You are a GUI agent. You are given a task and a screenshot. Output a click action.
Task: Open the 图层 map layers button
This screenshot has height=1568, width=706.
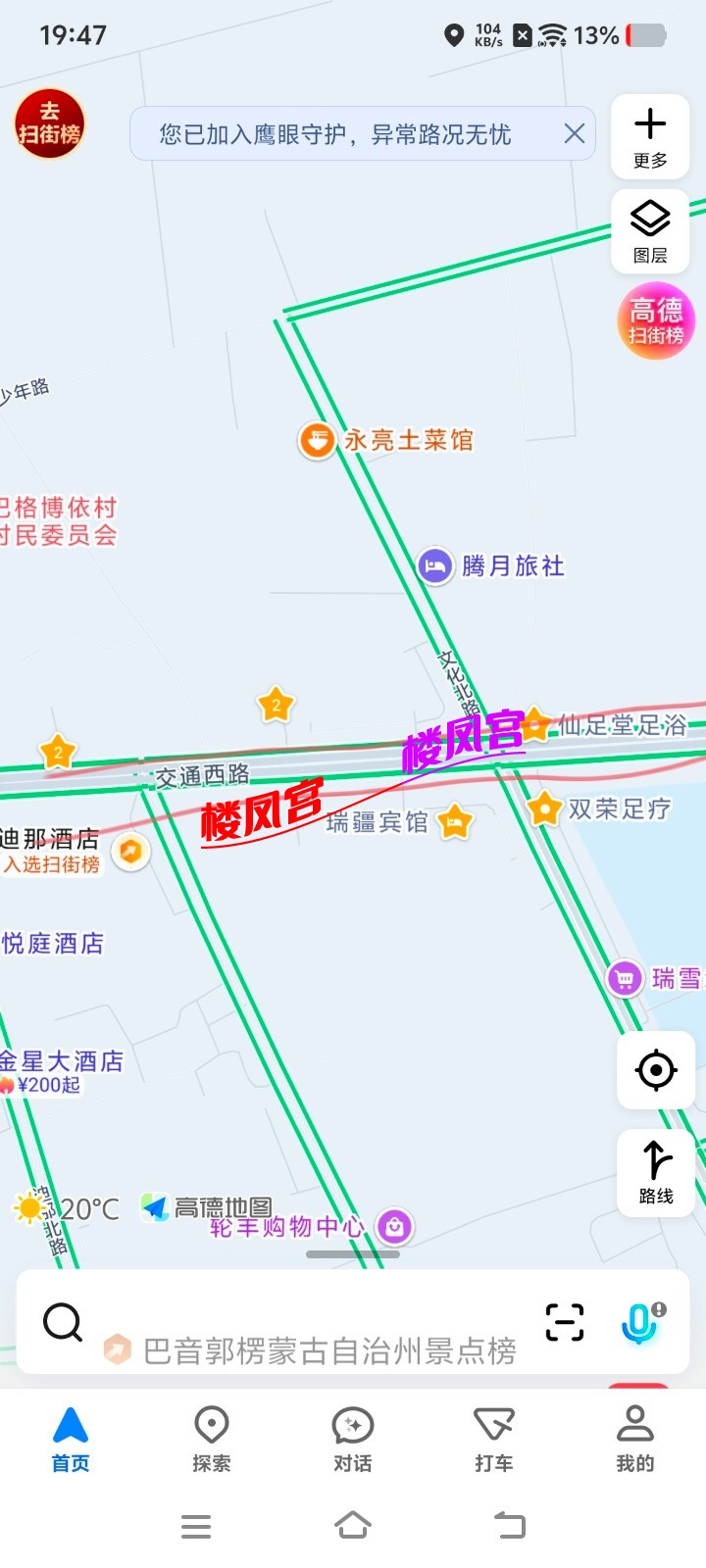[650, 230]
